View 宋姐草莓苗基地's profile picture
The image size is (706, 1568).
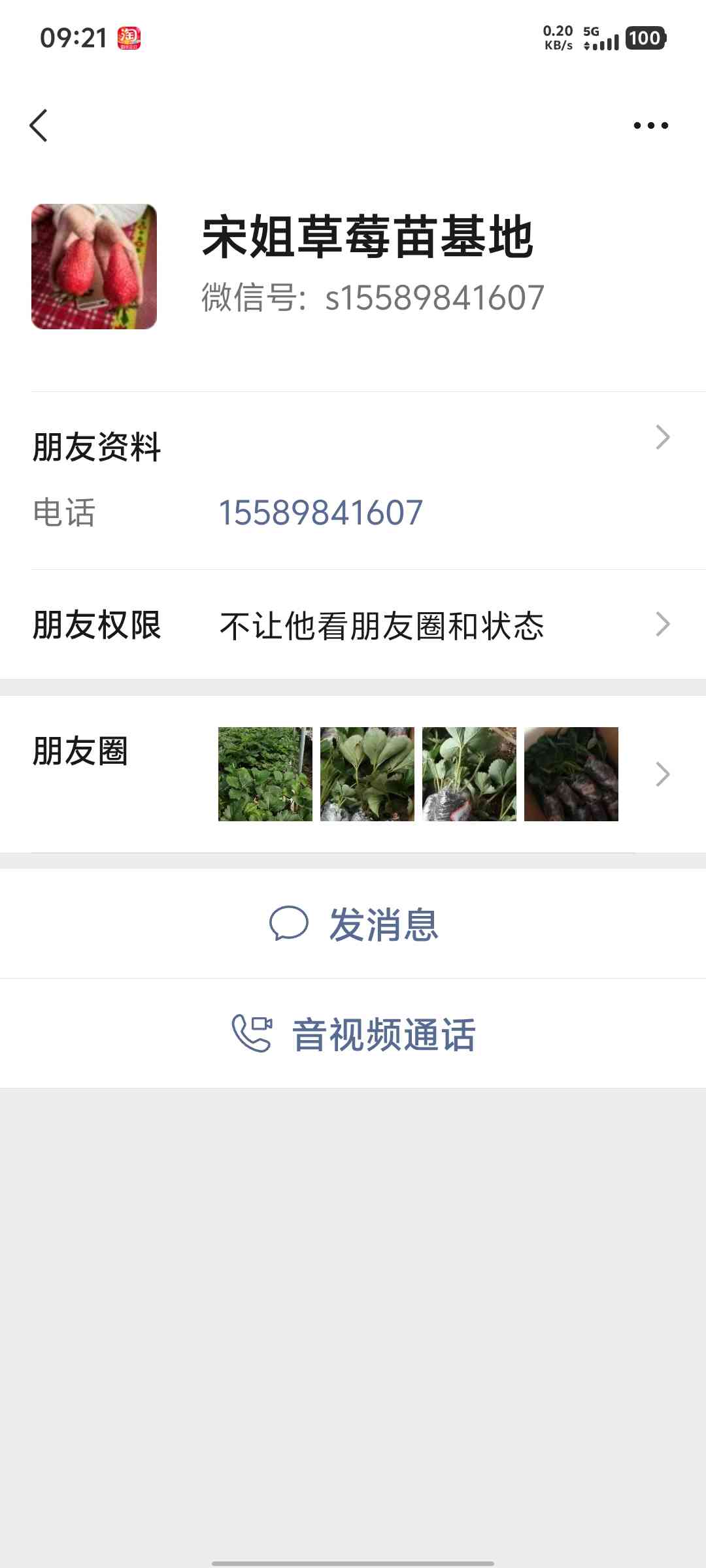[94, 267]
